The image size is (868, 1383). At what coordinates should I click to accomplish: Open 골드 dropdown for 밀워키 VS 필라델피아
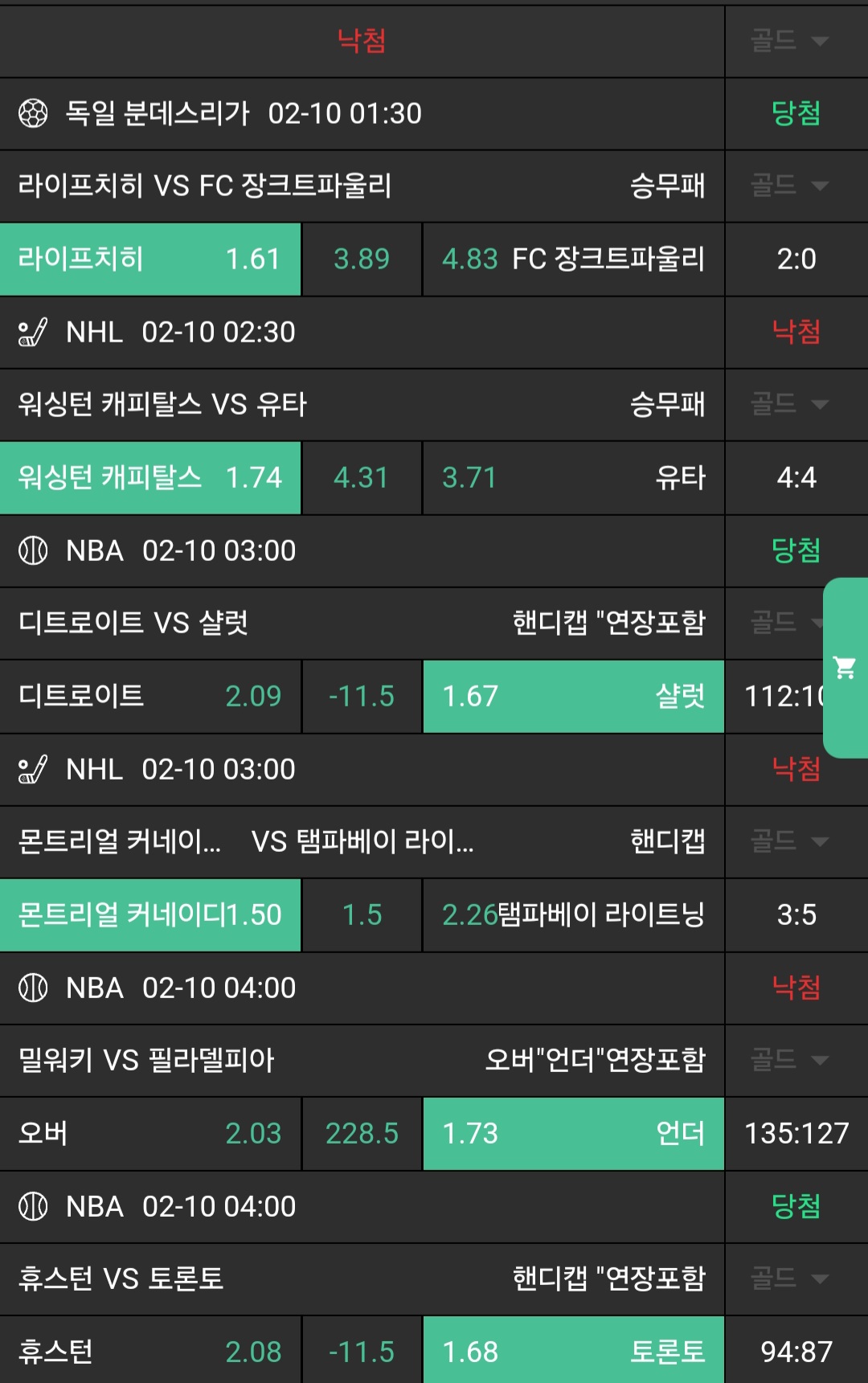click(x=789, y=1060)
